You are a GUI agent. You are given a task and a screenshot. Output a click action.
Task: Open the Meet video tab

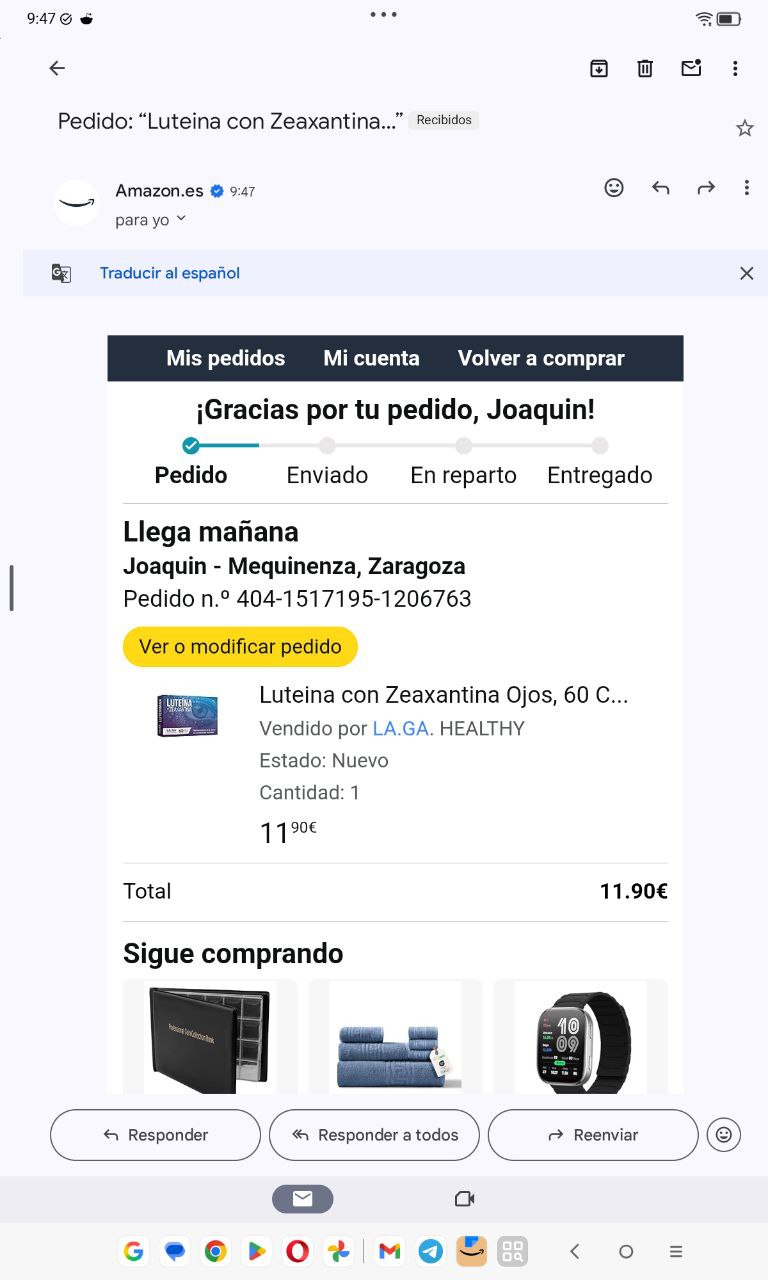point(463,1199)
